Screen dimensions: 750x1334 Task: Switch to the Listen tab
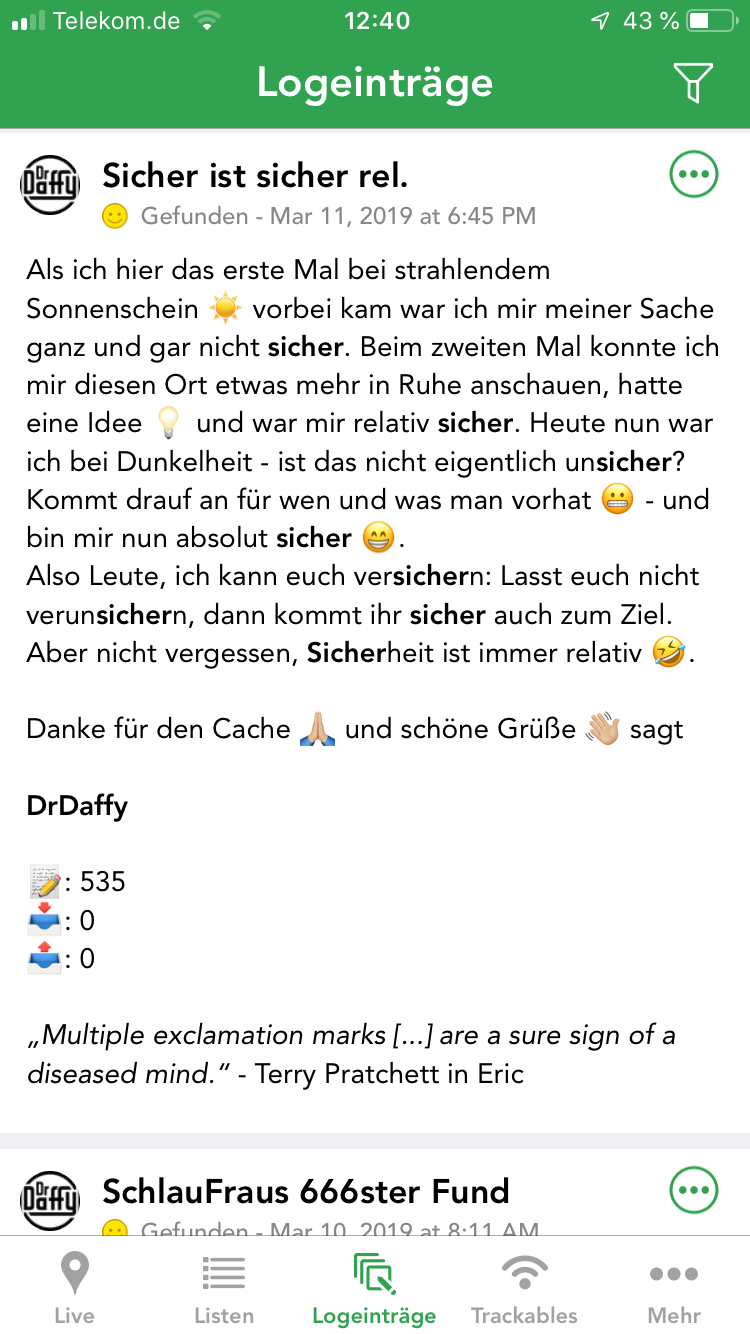(x=224, y=1288)
